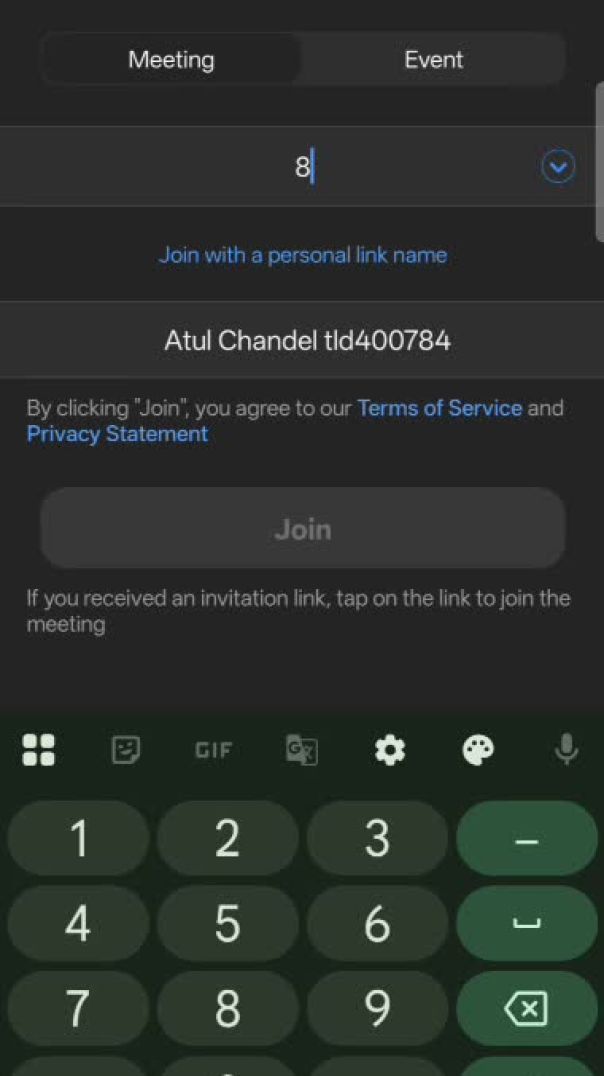Type digit 5 on the keypad

(x=227, y=924)
